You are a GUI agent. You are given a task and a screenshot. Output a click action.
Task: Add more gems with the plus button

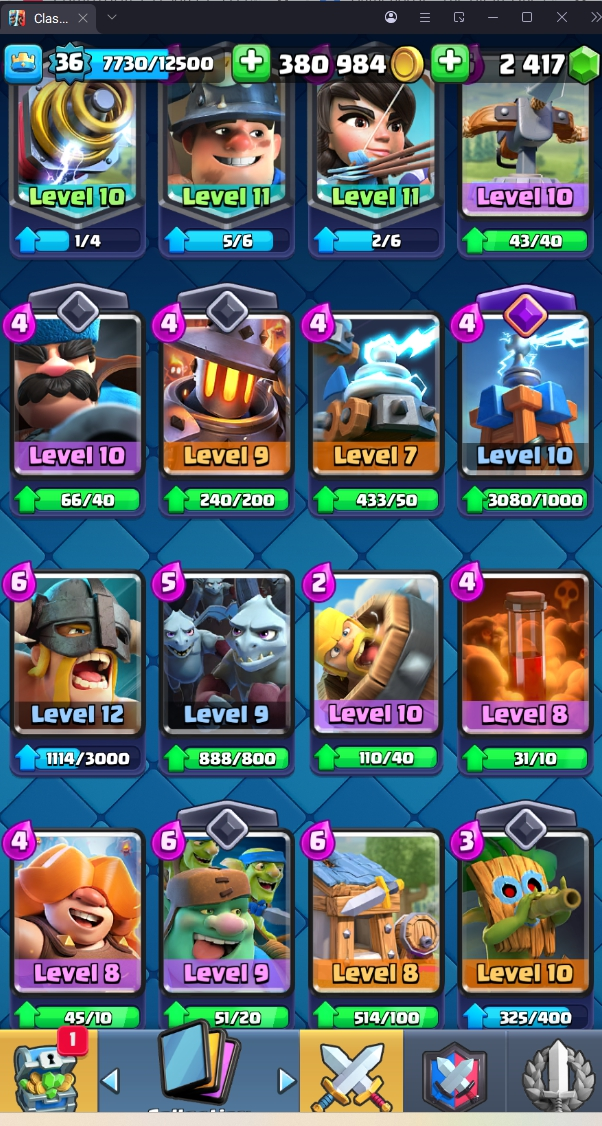click(x=451, y=64)
